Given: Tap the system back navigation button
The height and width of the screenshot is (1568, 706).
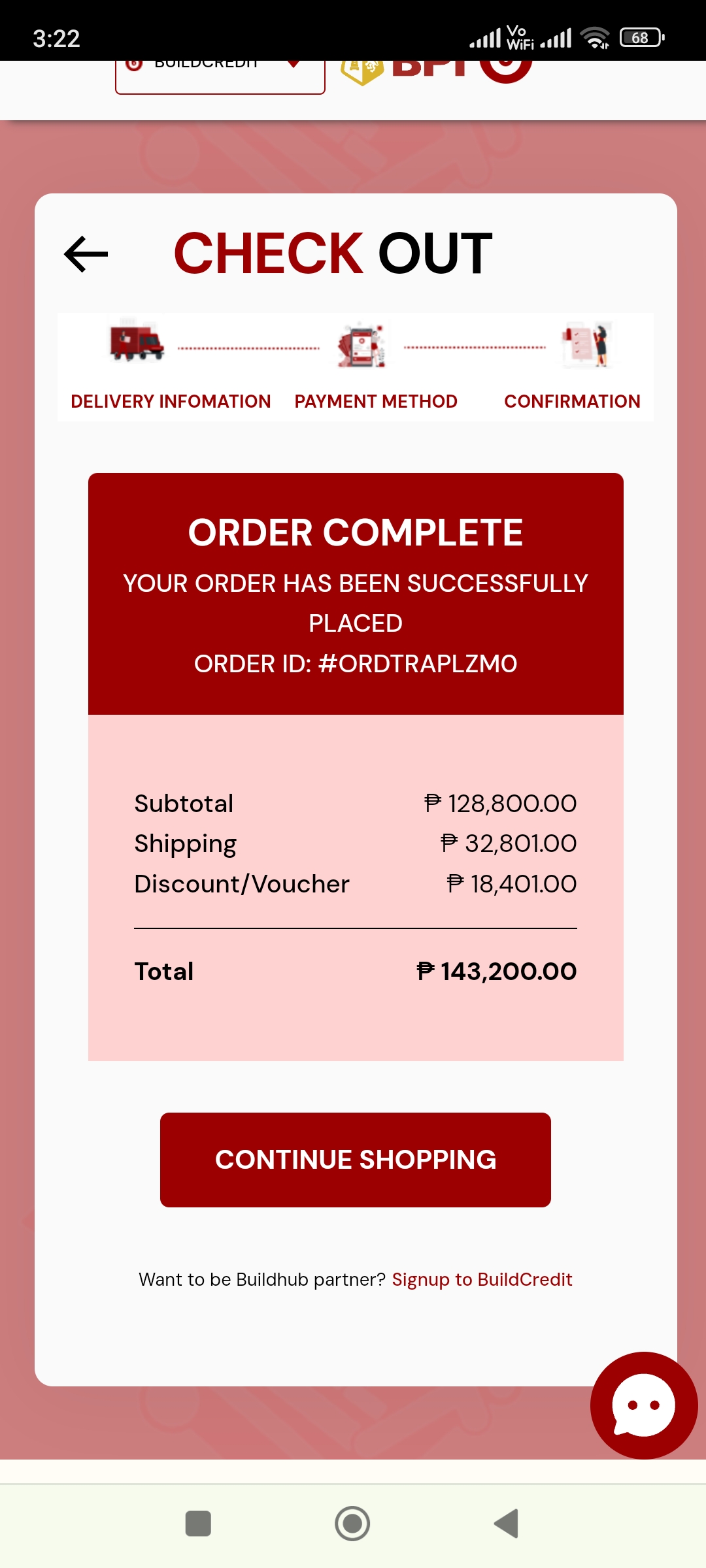Looking at the screenshot, I should (507, 1524).
